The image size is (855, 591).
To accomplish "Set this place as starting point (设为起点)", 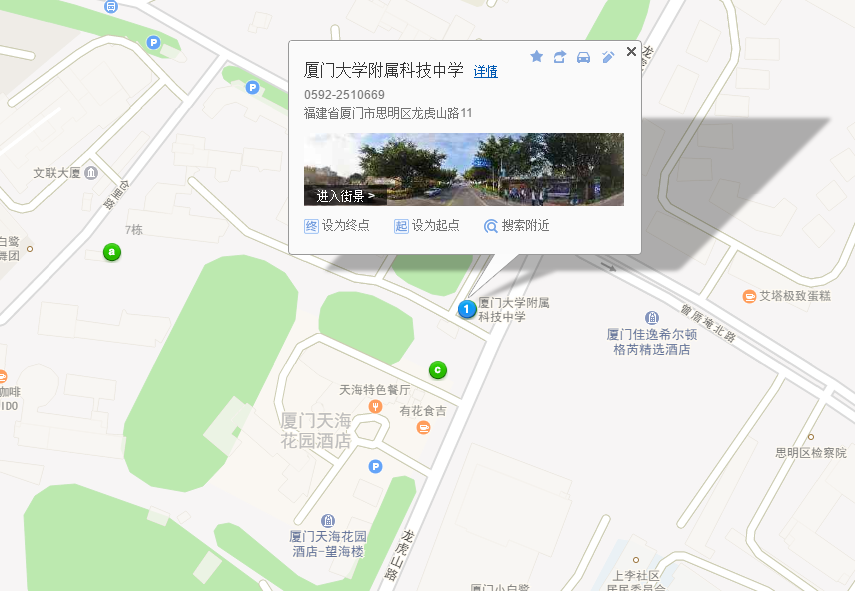I will tap(427, 226).
